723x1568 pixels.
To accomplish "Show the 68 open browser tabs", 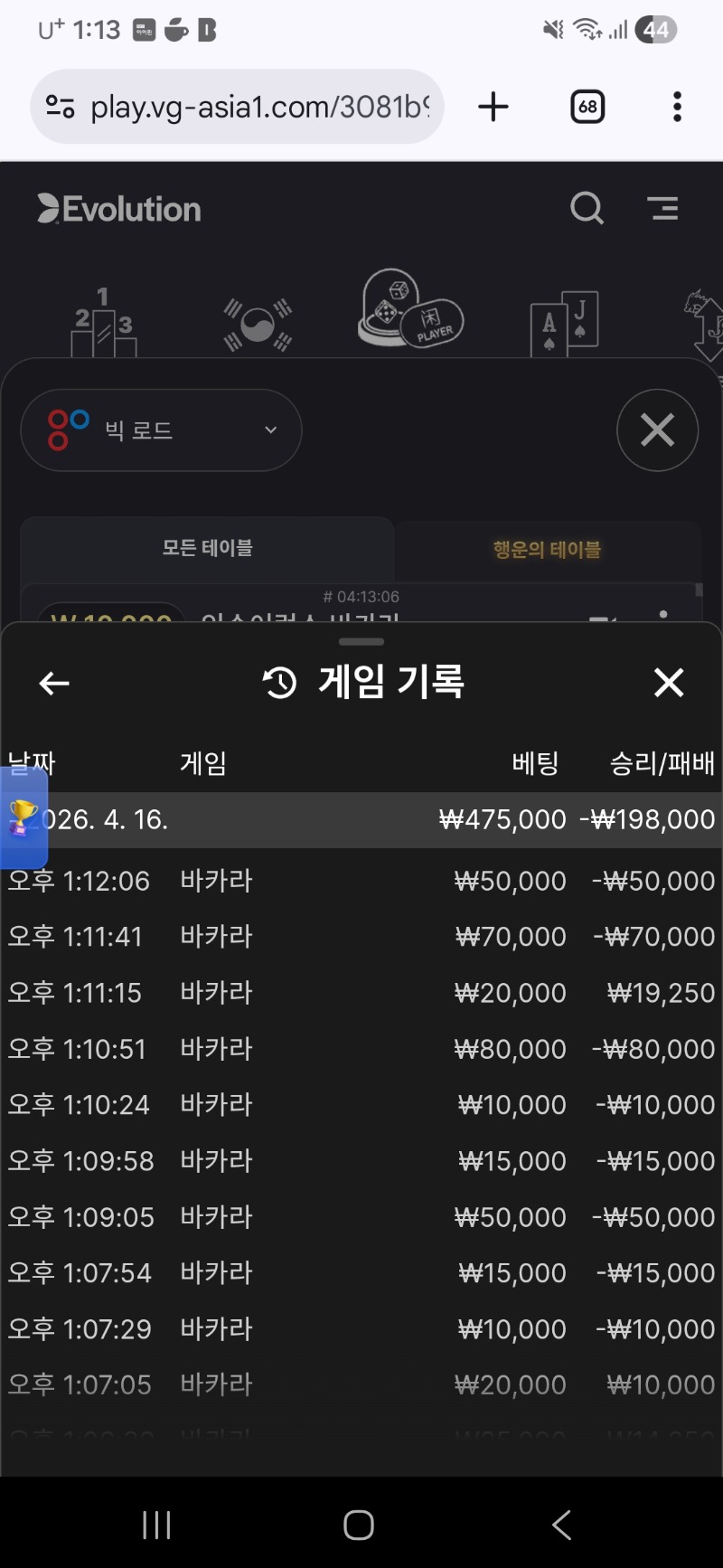I will (587, 107).
